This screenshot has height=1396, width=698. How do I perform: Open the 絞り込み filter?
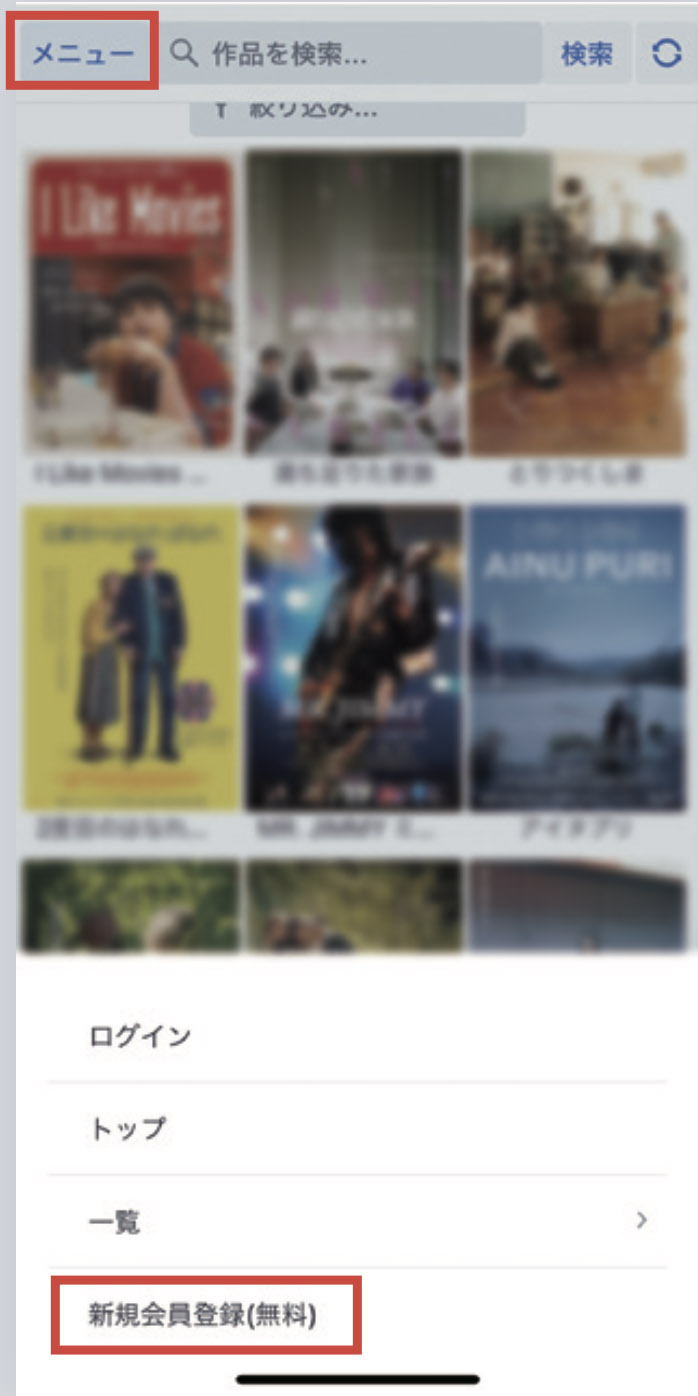[357, 112]
